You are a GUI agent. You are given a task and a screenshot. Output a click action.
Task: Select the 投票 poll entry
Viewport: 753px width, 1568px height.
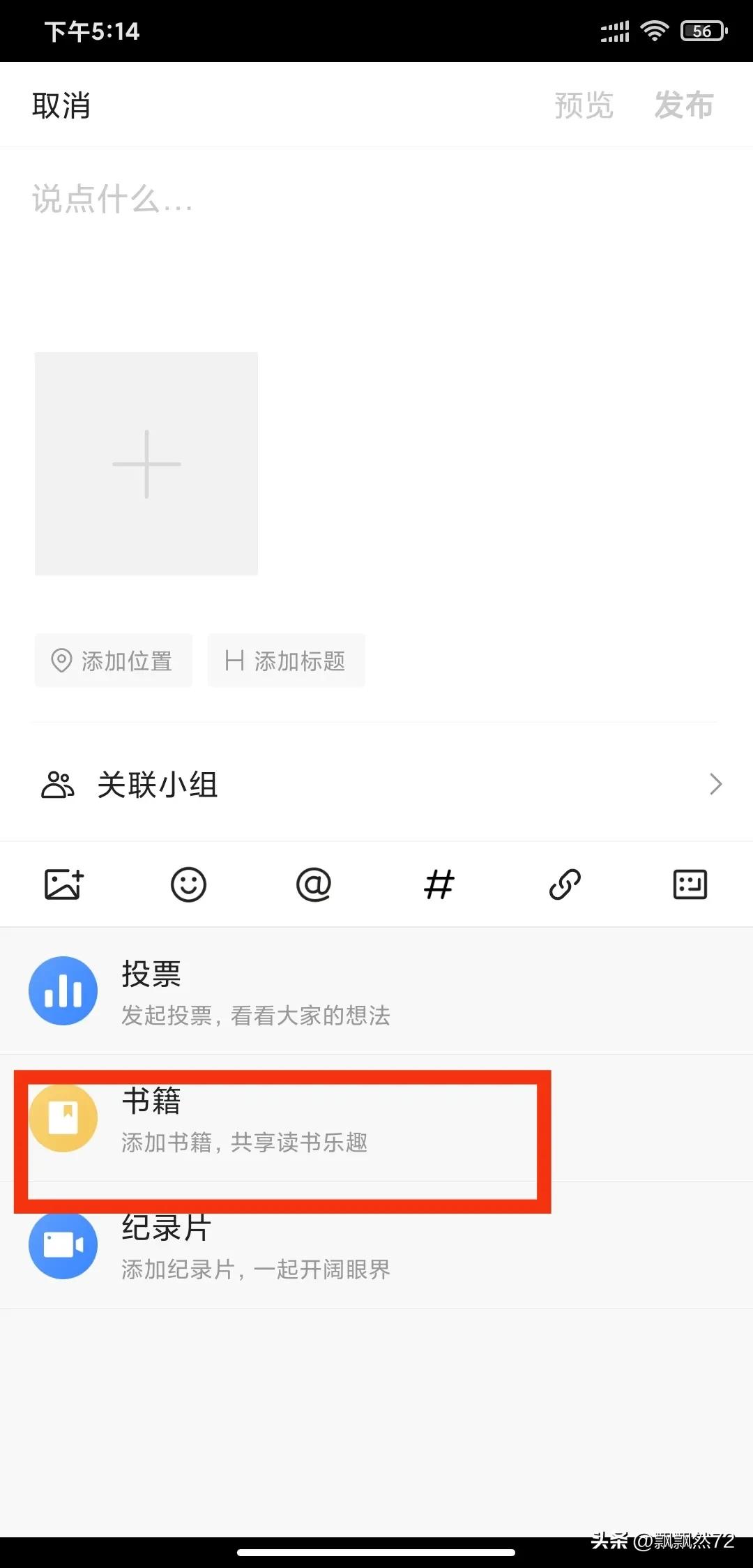tap(279, 990)
